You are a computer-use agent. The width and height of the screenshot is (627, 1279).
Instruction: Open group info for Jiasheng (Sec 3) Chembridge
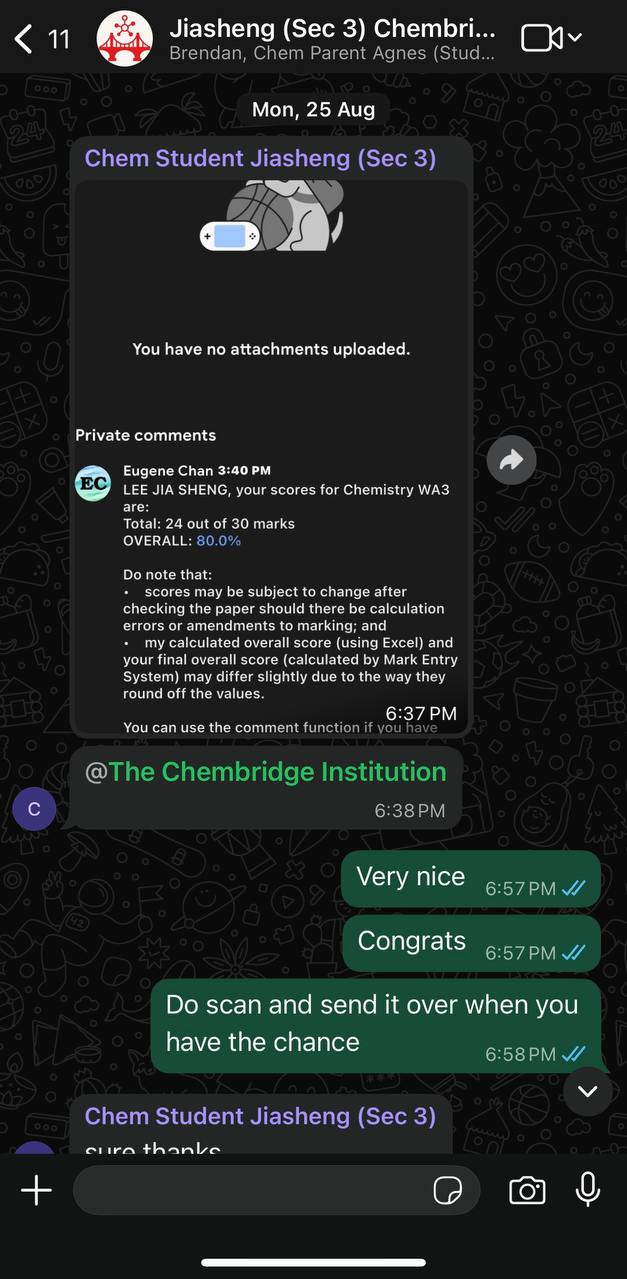(330, 39)
